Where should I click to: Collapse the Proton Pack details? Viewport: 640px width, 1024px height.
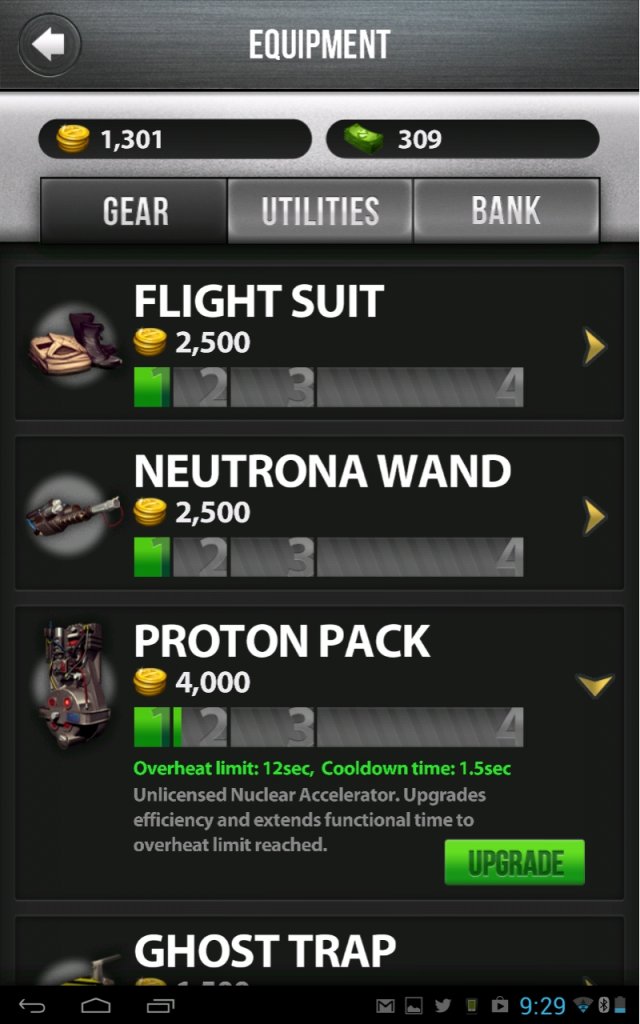tap(595, 685)
